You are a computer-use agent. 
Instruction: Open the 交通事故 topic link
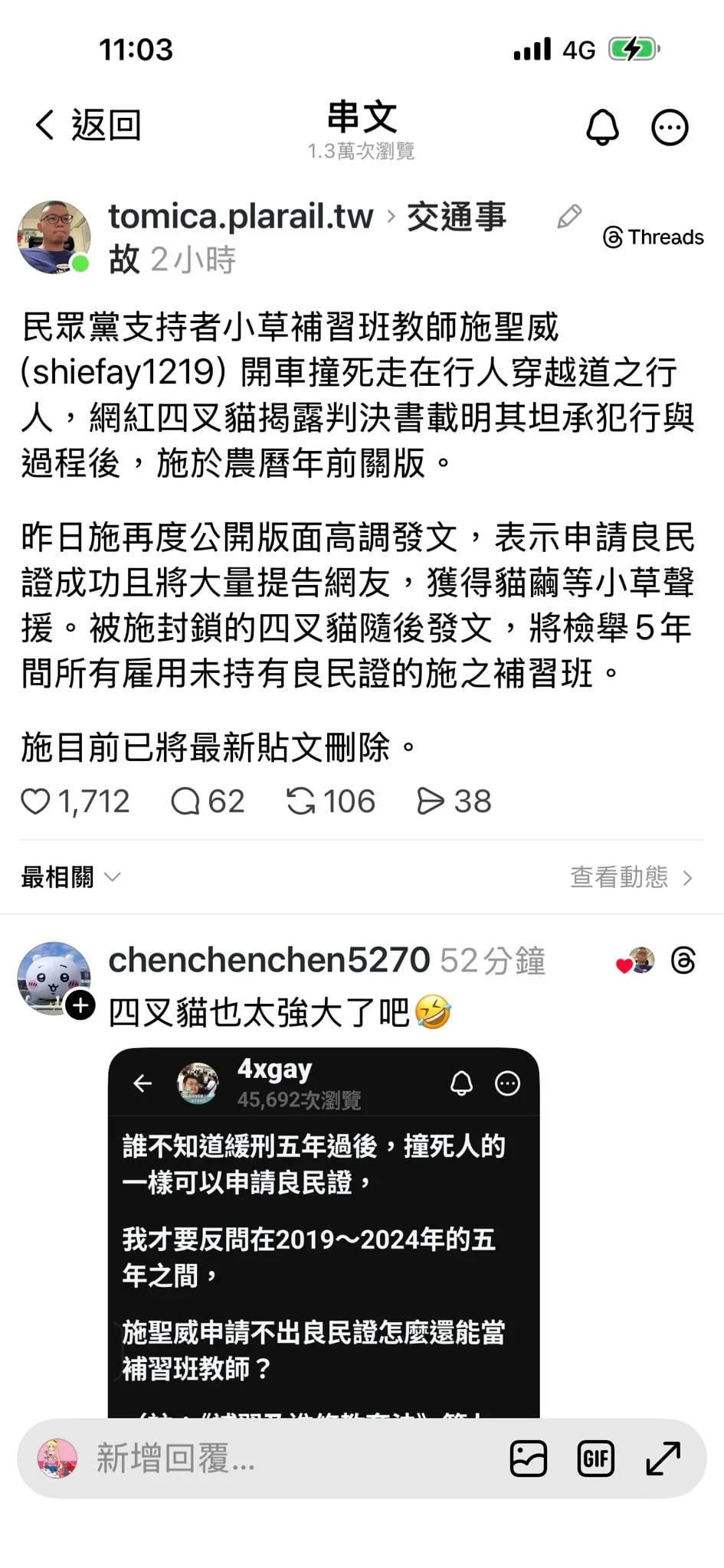456,217
